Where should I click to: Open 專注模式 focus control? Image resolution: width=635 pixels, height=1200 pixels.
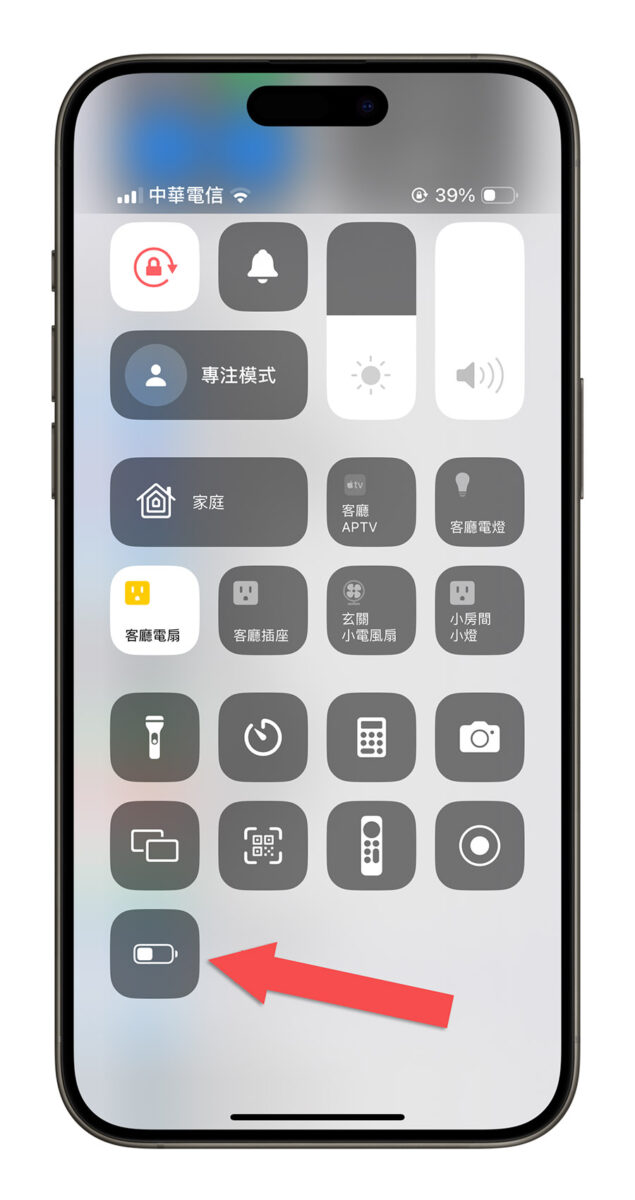(x=209, y=375)
